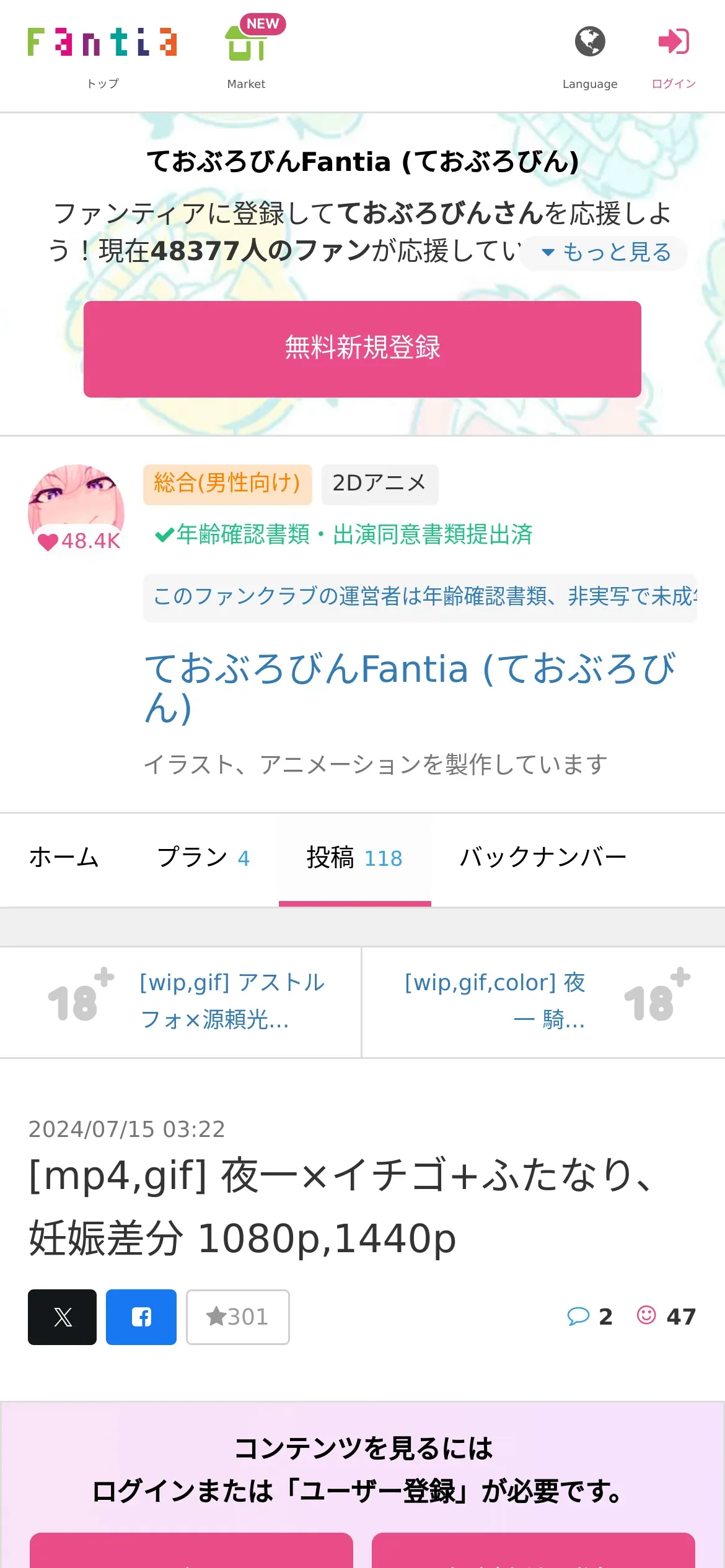Star this post with 301 favorites

pos(237,1317)
